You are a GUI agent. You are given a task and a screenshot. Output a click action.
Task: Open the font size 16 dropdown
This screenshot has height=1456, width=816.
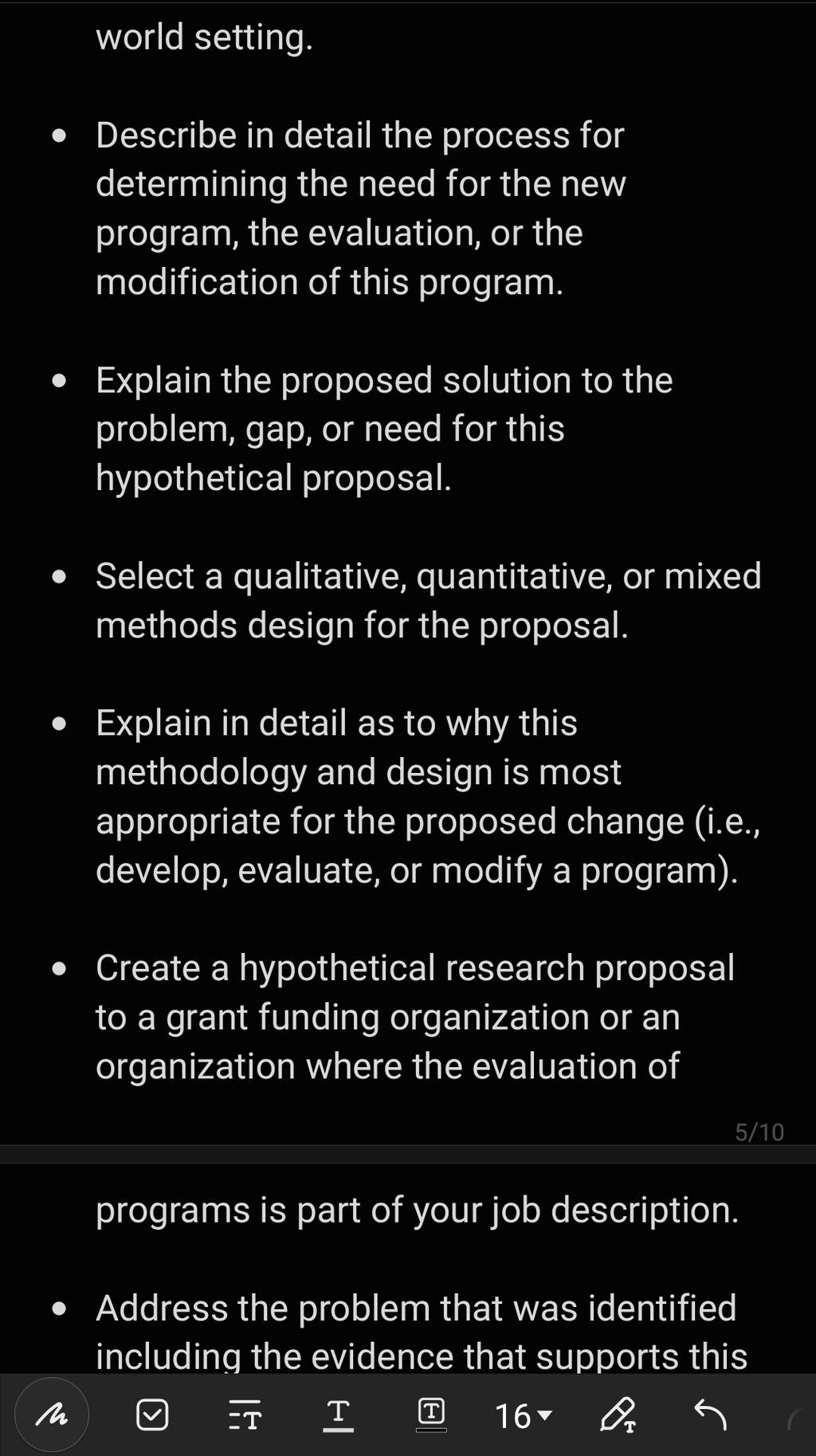pyautogui.click(x=524, y=1415)
